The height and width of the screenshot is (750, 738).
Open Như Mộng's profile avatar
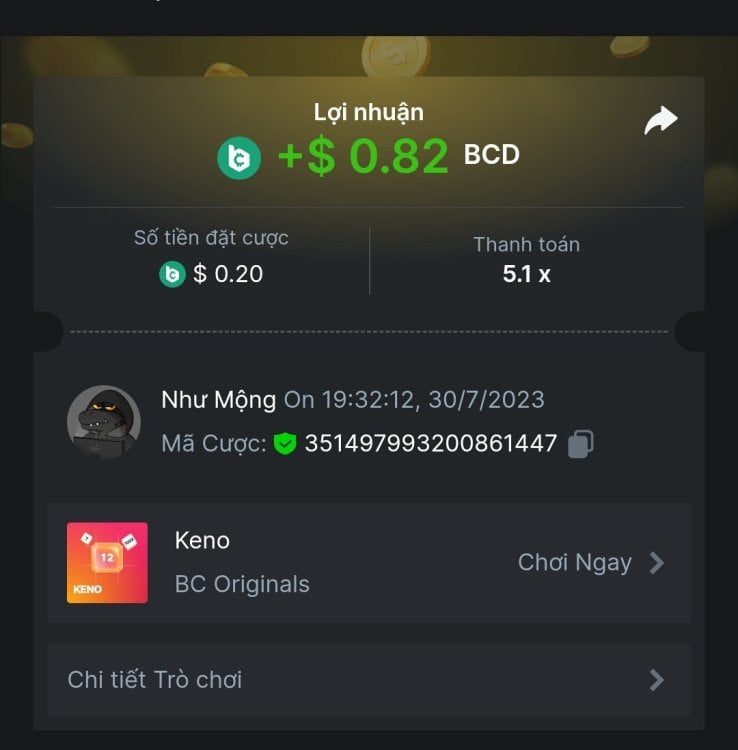coord(103,421)
